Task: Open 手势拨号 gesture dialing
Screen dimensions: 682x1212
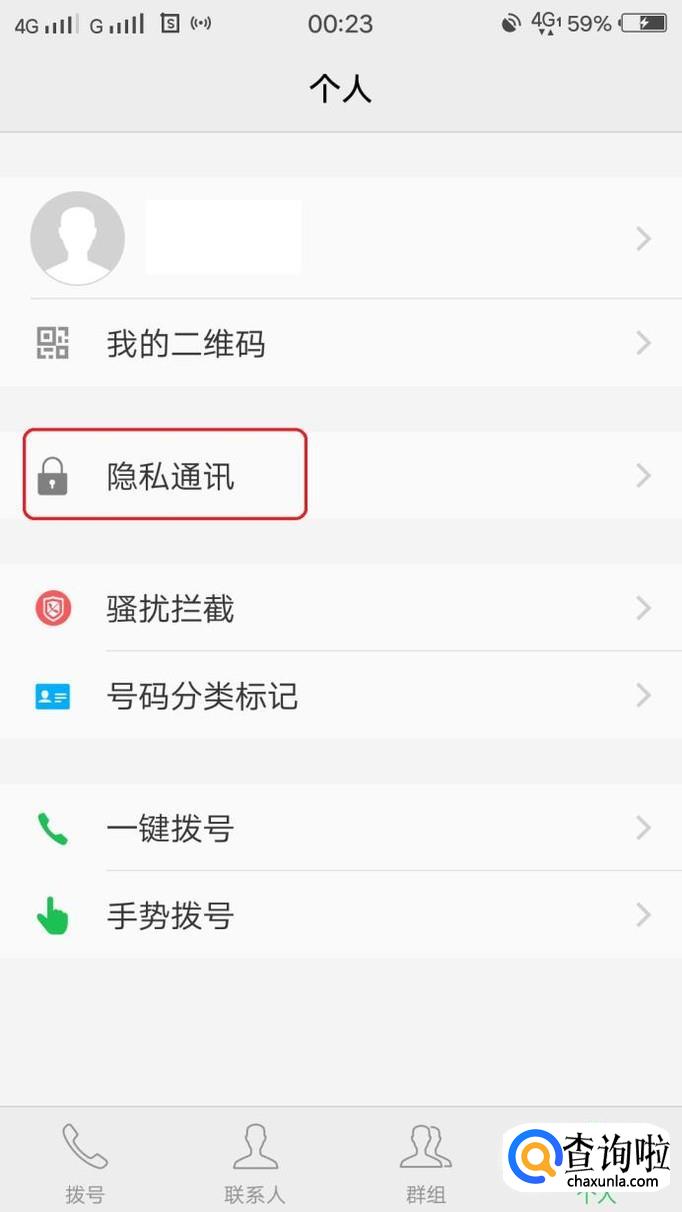Action: [x=340, y=915]
